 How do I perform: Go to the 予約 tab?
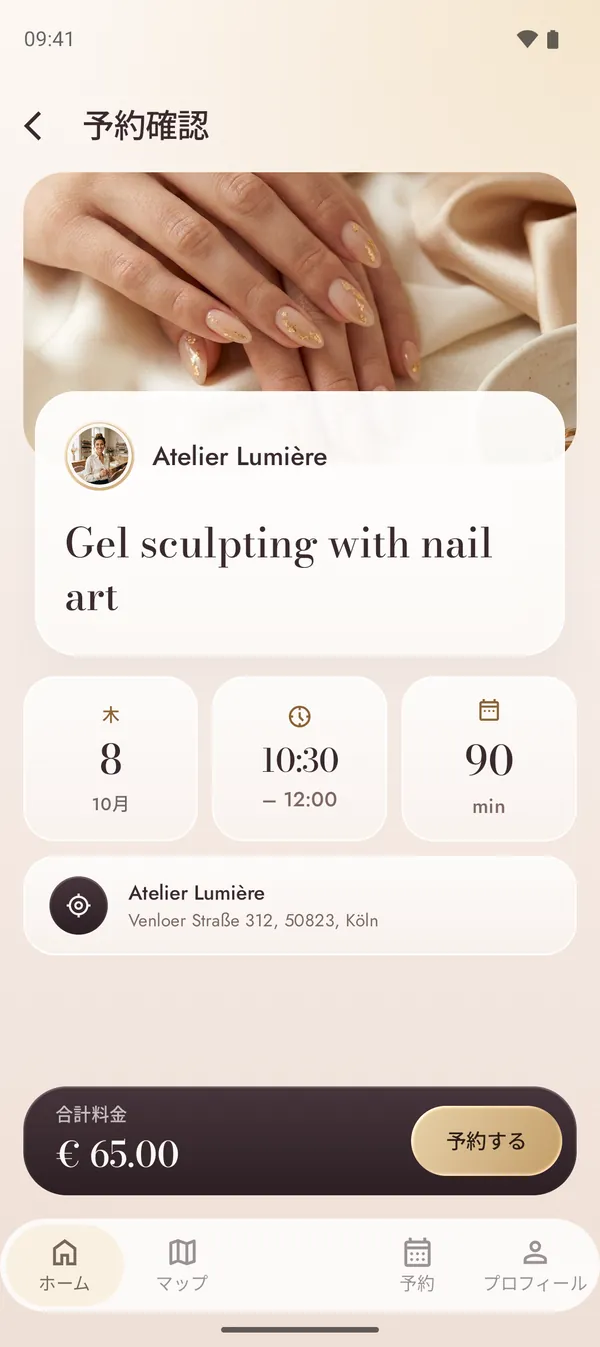(417, 1265)
